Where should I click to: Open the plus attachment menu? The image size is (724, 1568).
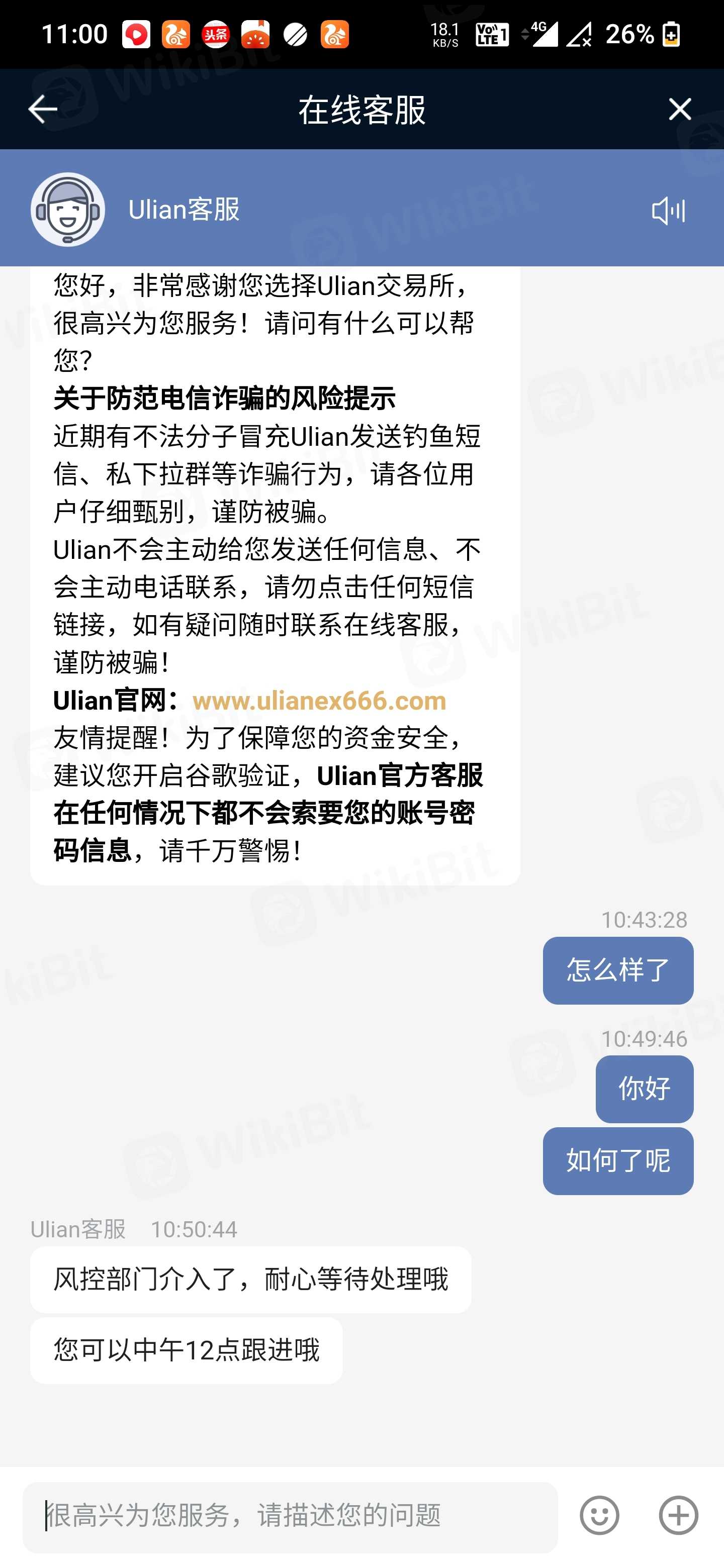click(678, 1516)
